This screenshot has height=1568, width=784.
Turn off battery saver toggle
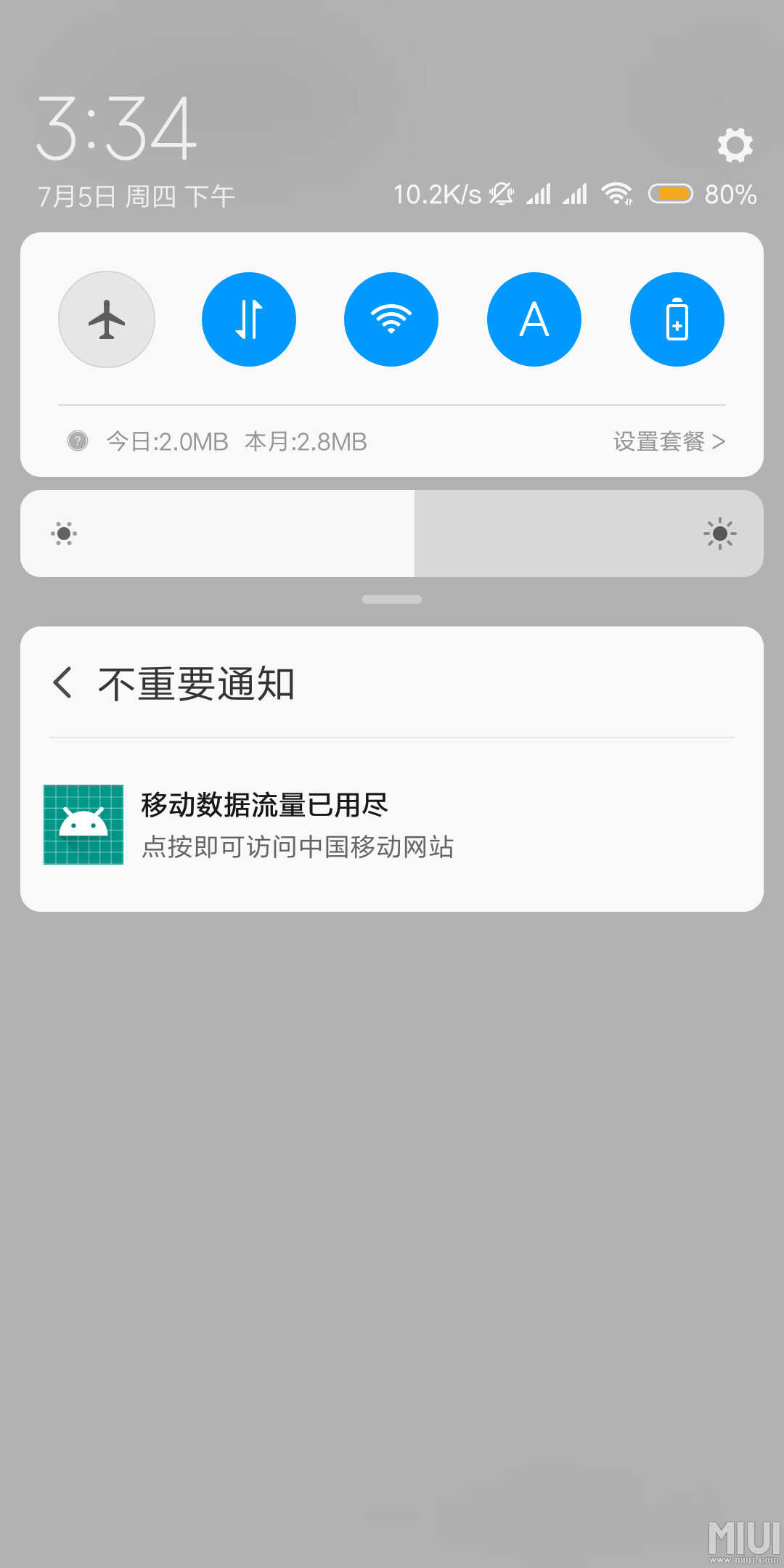tap(677, 319)
